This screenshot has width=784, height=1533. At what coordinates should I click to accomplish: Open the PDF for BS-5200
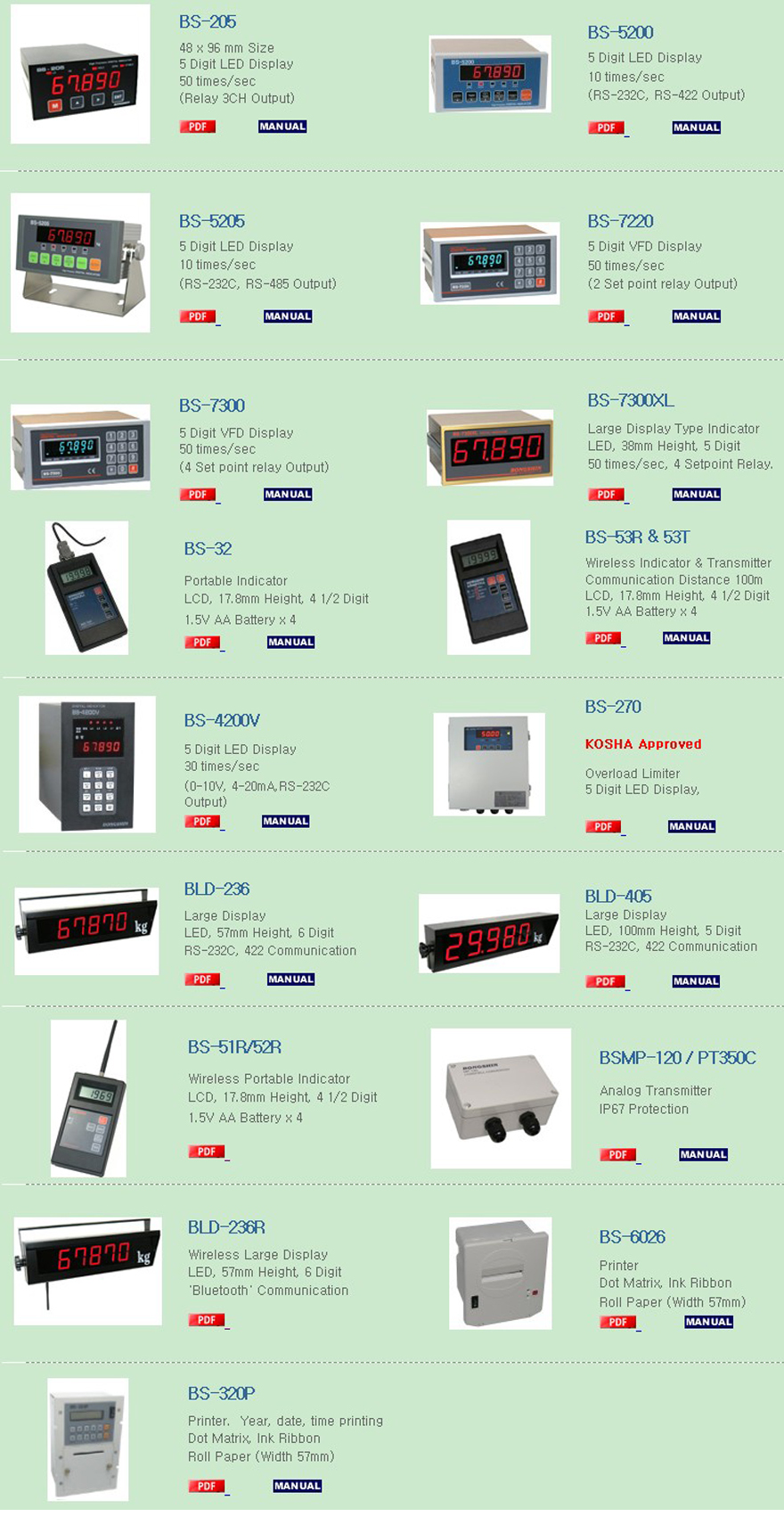click(x=606, y=127)
